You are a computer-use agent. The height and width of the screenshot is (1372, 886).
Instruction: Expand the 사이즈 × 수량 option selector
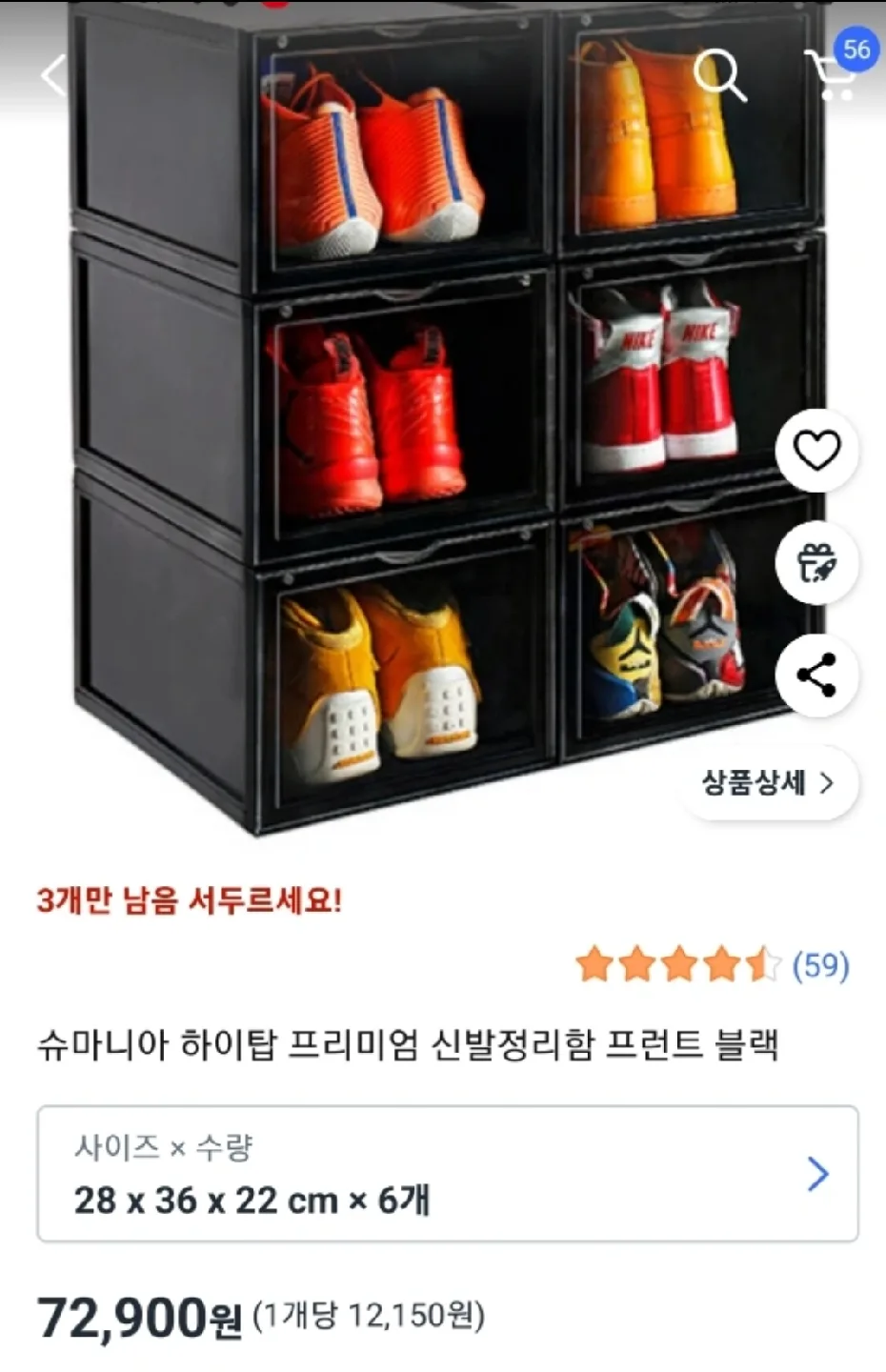[447, 1174]
